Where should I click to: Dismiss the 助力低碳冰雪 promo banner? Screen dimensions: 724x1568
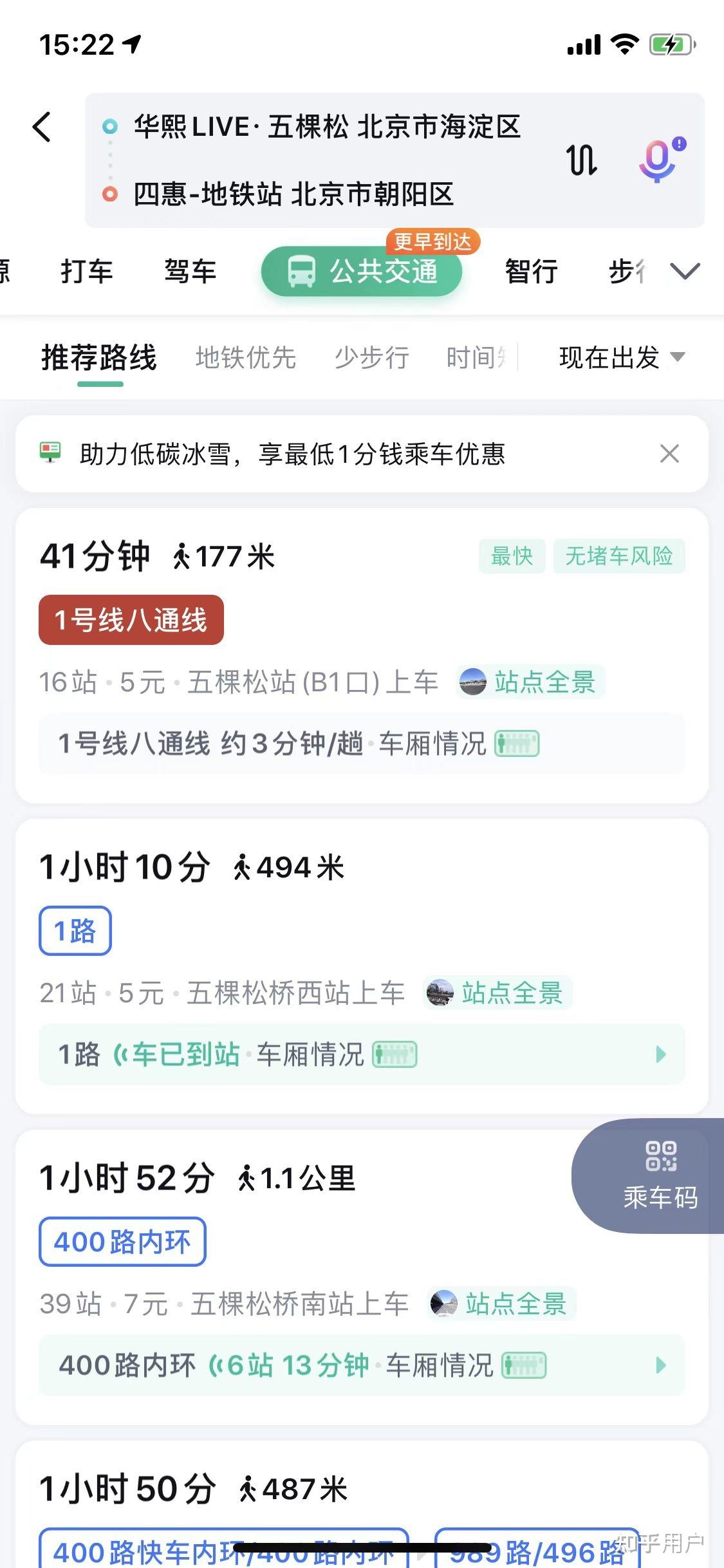pyautogui.click(x=669, y=454)
